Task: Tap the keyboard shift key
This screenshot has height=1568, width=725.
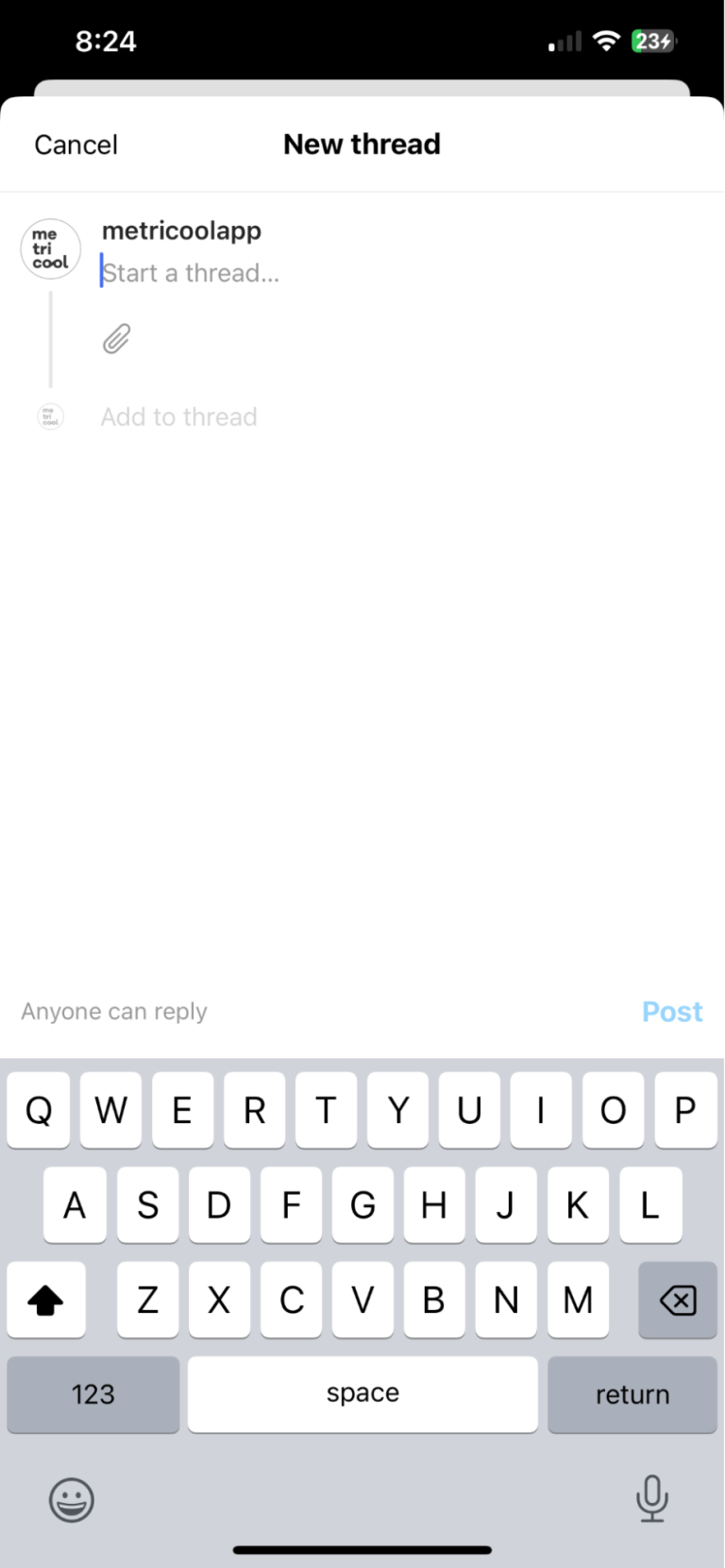Action: (x=46, y=1301)
